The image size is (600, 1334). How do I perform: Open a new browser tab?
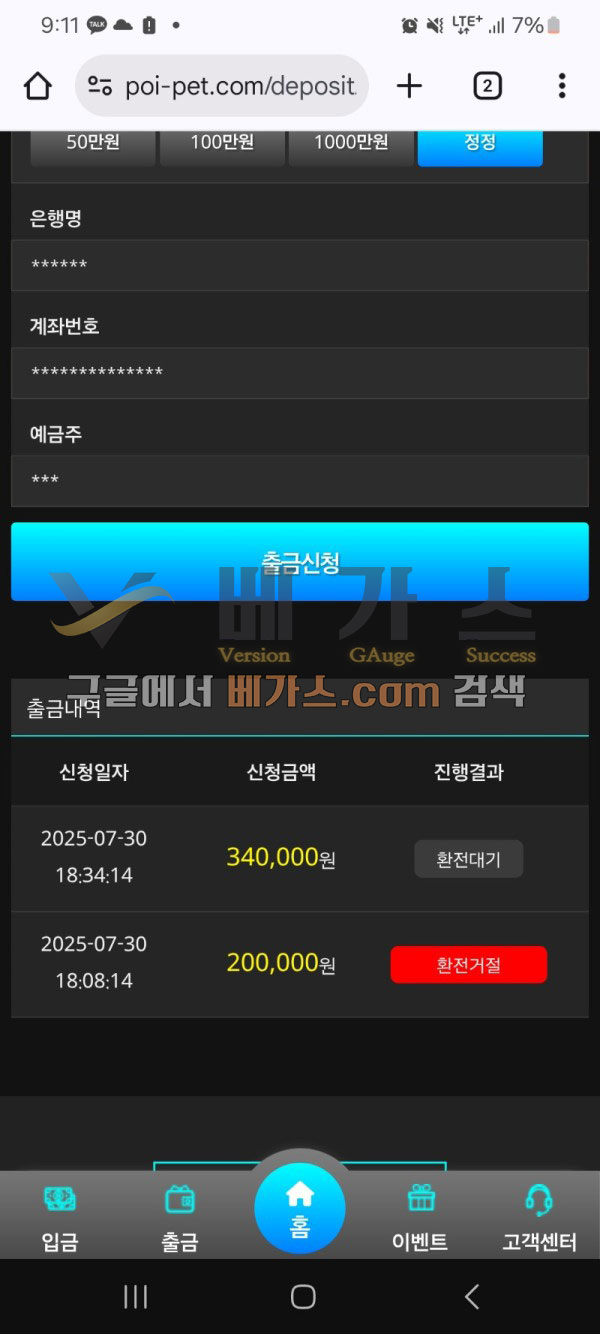point(409,87)
